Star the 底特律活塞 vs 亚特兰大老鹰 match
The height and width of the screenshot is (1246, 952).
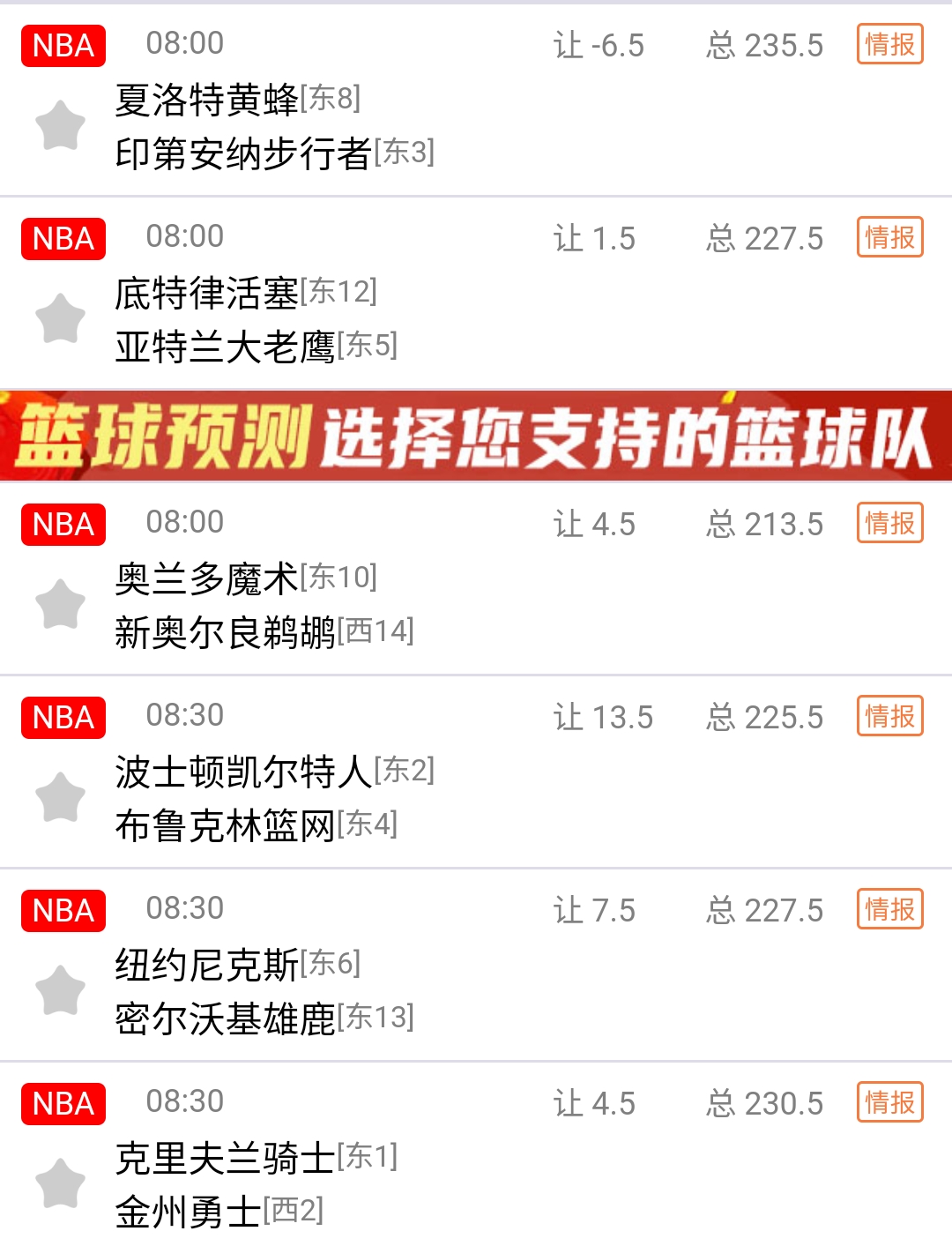coord(60,318)
